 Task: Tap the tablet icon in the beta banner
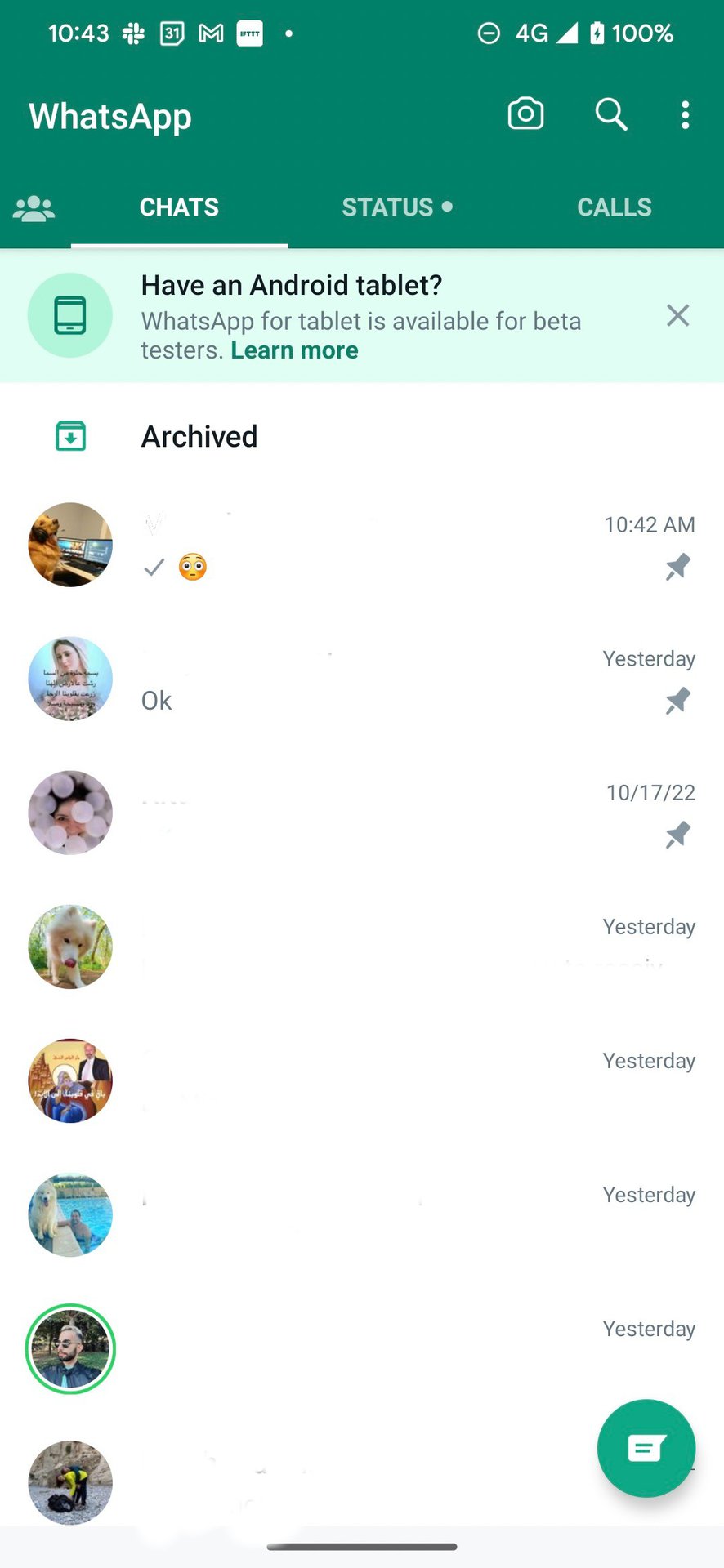pos(69,314)
